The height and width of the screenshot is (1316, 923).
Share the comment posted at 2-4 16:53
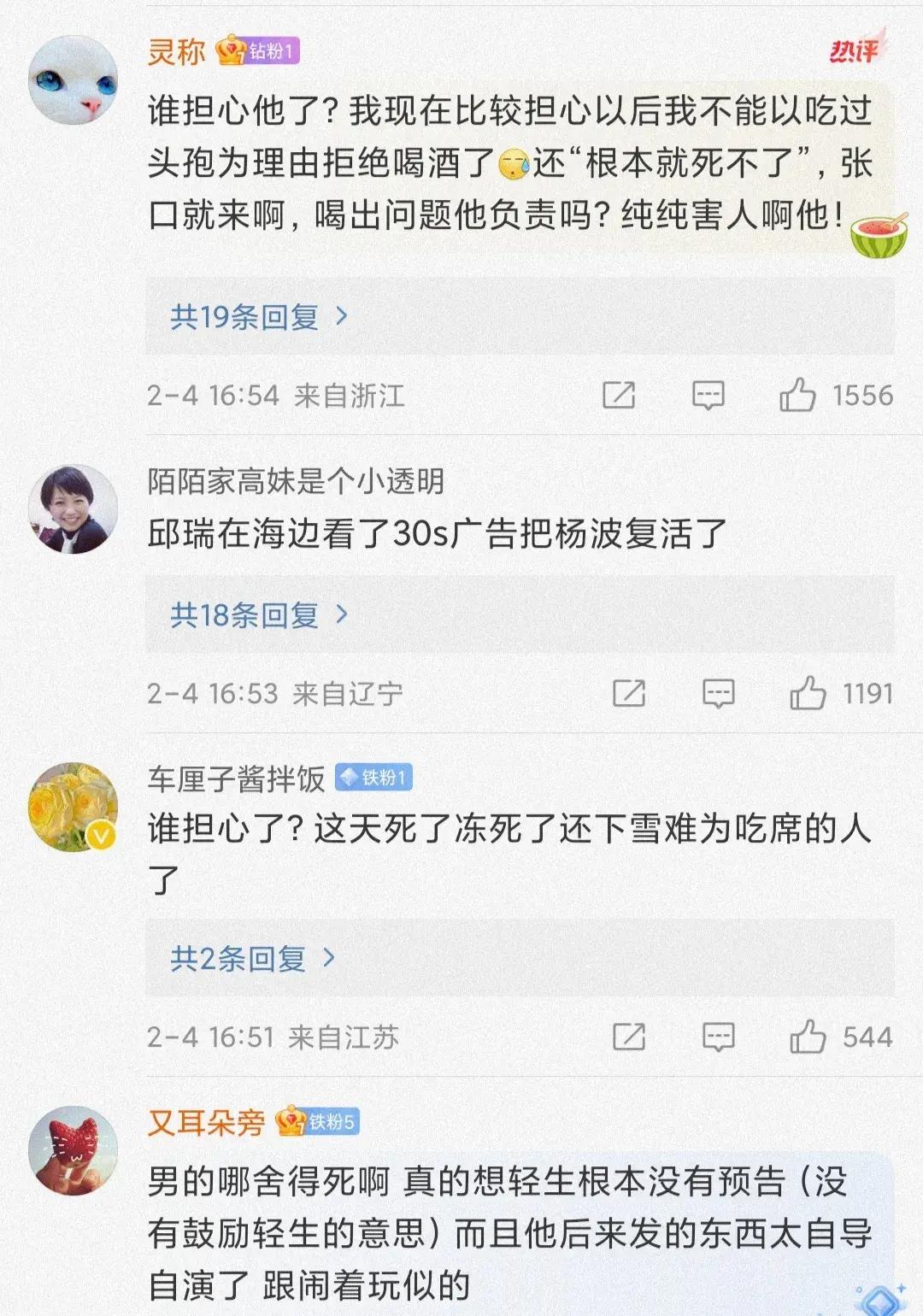[629, 693]
